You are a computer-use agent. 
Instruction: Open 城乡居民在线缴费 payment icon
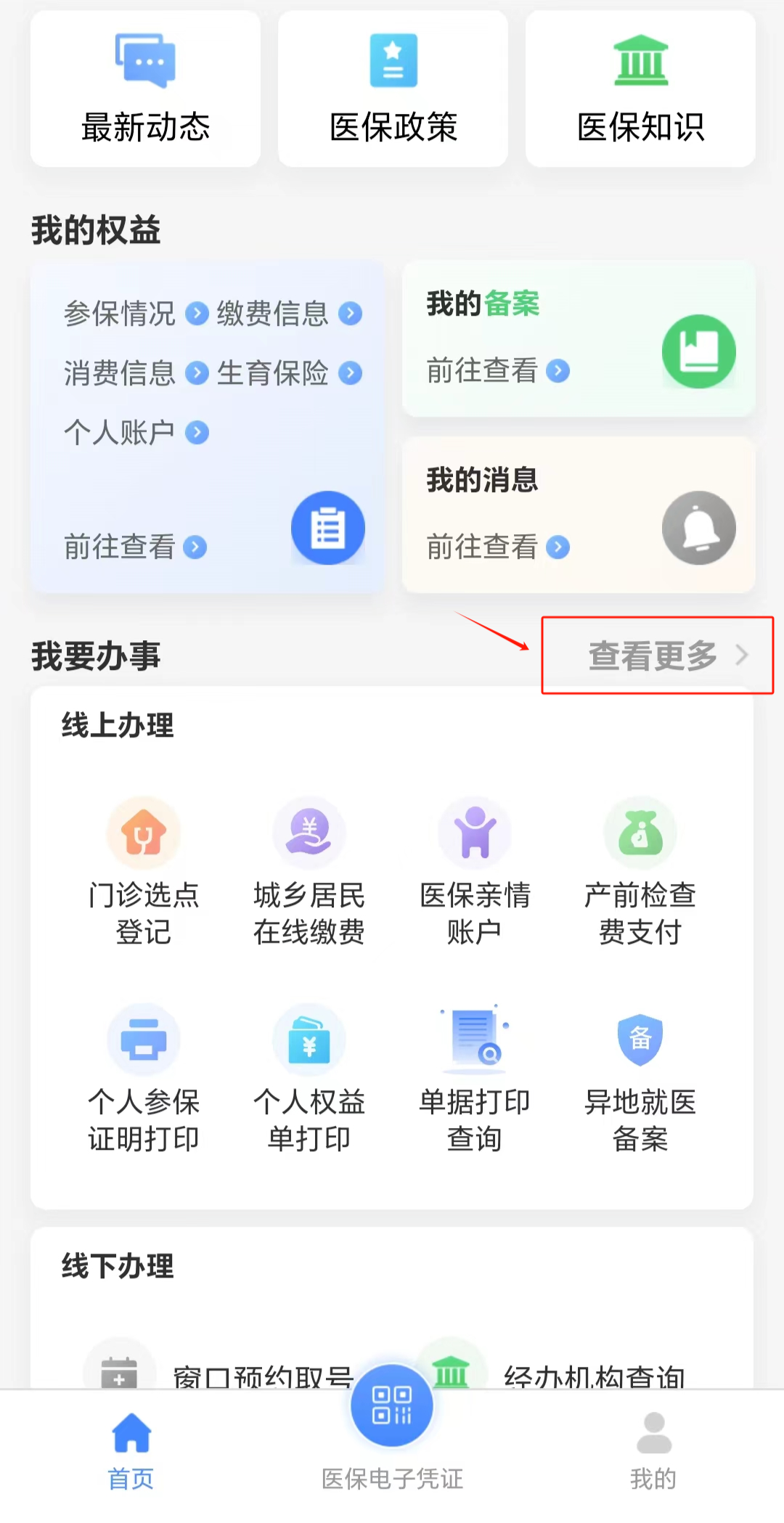point(309,832)
